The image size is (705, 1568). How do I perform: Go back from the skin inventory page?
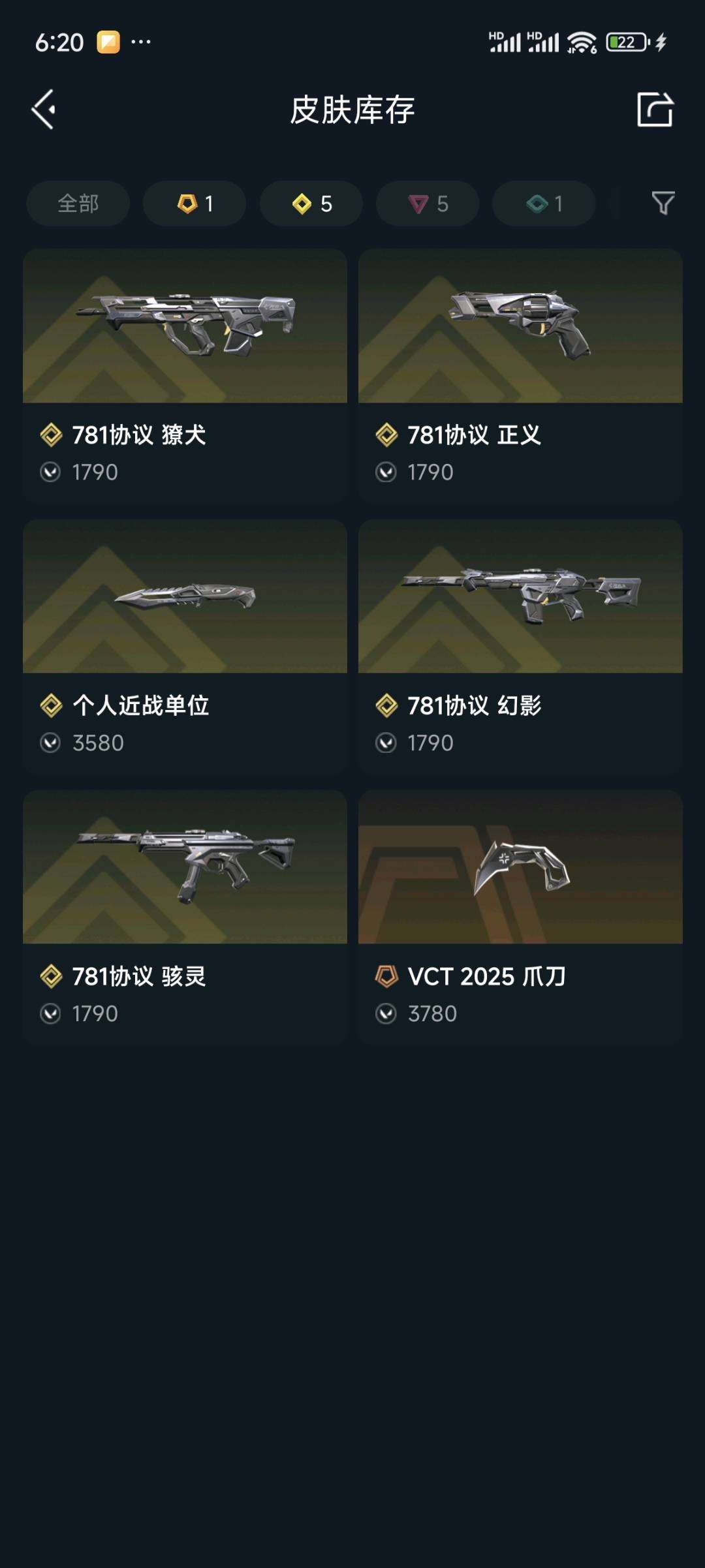[x=44, y=110]
